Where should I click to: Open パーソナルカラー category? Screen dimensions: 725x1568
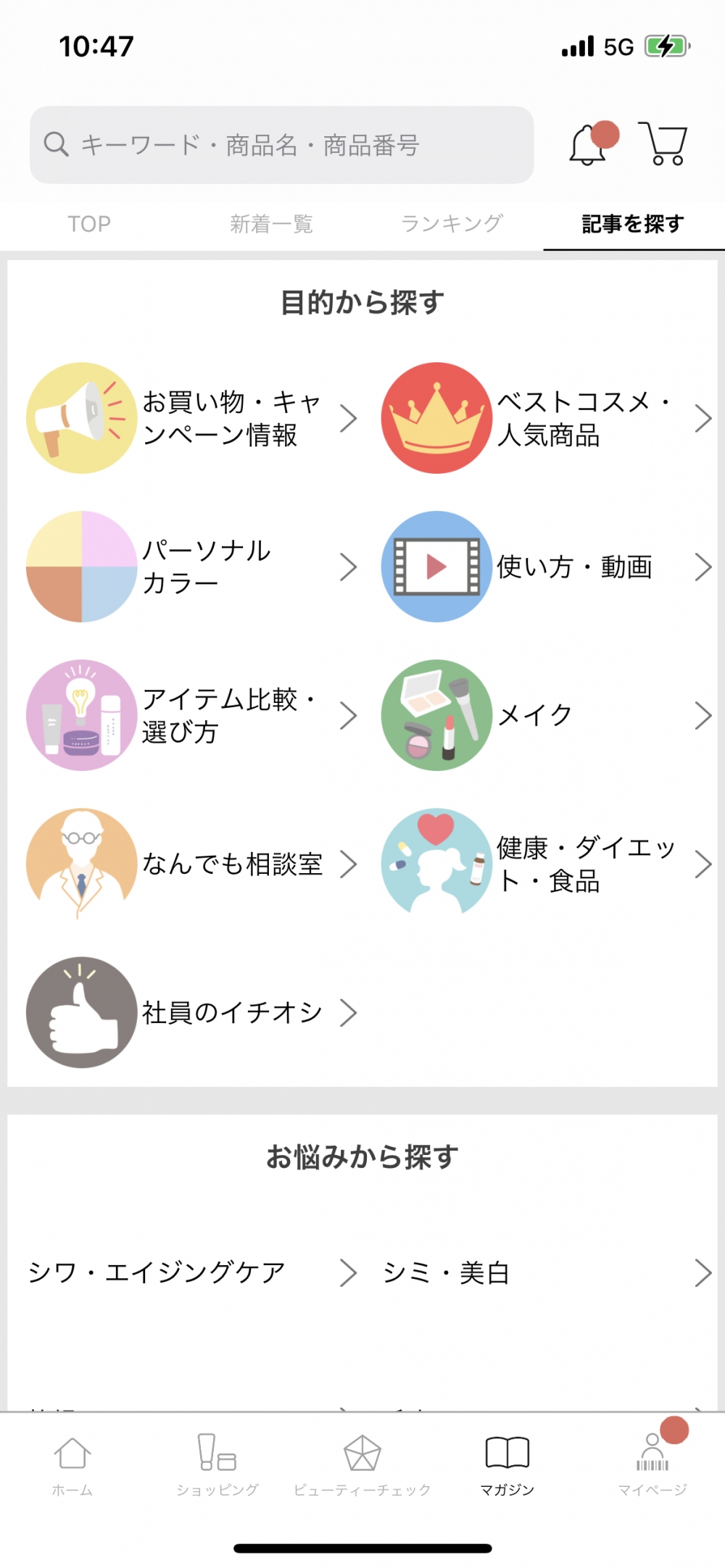pos(192,567)
